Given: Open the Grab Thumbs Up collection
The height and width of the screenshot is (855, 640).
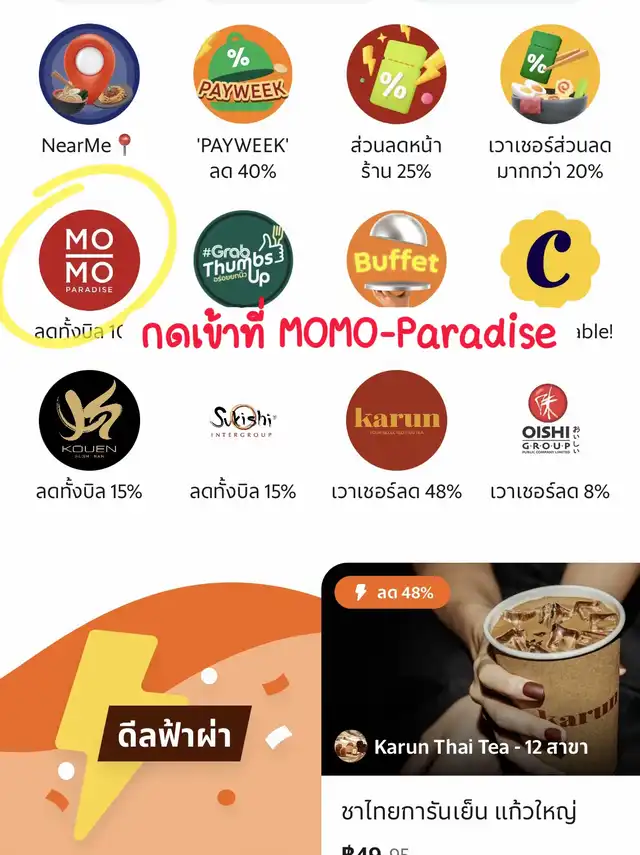Looking at the screenshot, I should pos(242,260).
